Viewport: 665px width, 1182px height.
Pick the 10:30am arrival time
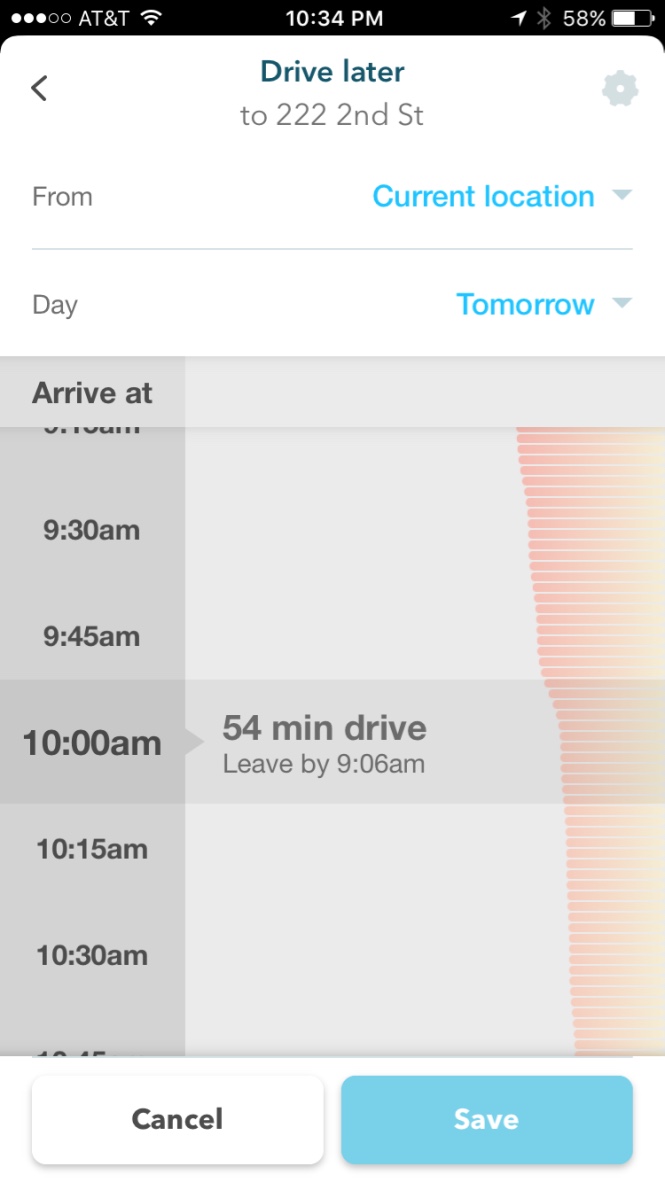click(92, 956)
